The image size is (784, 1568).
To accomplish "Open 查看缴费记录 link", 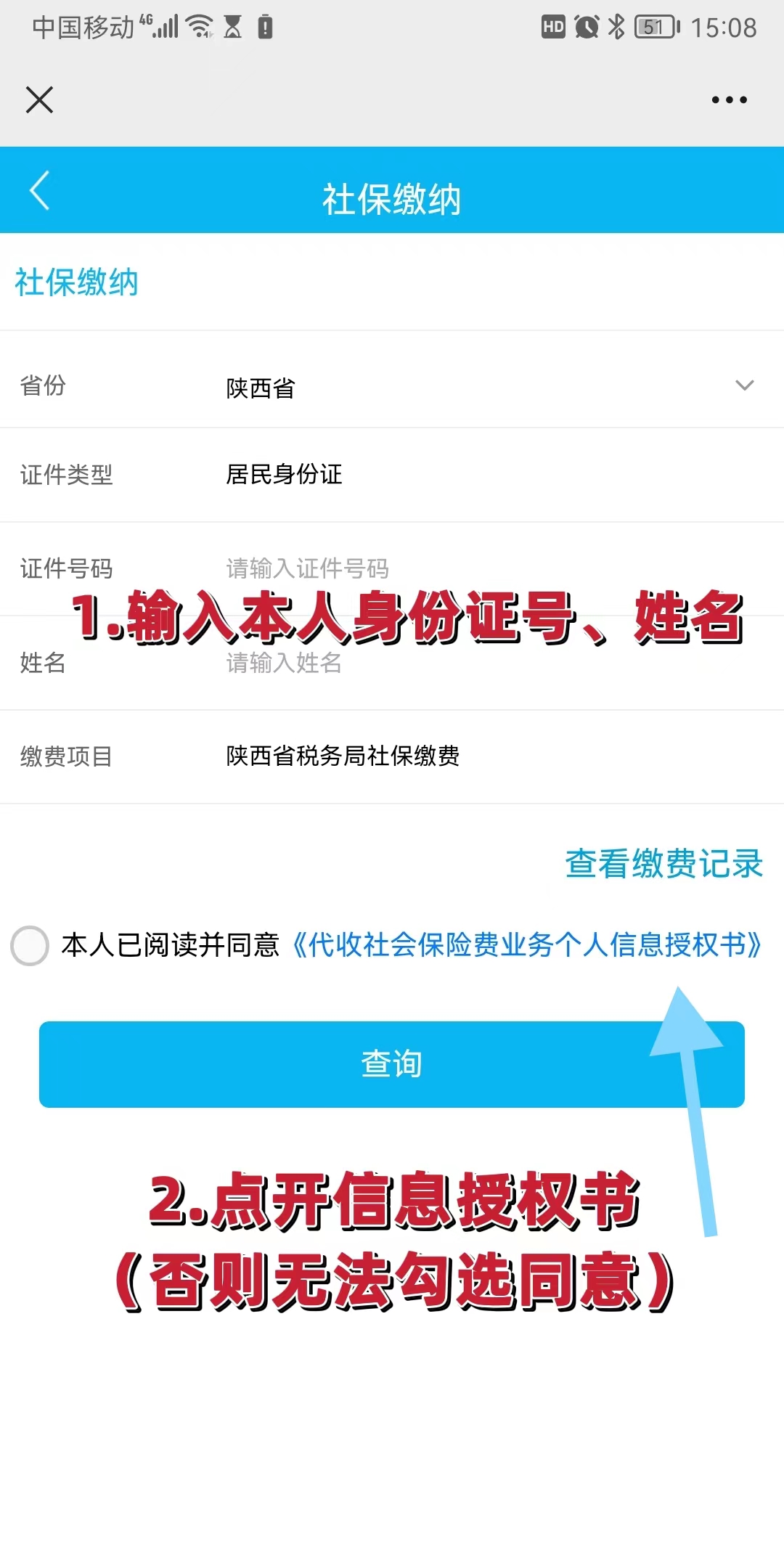I will [x=663, y=864].
